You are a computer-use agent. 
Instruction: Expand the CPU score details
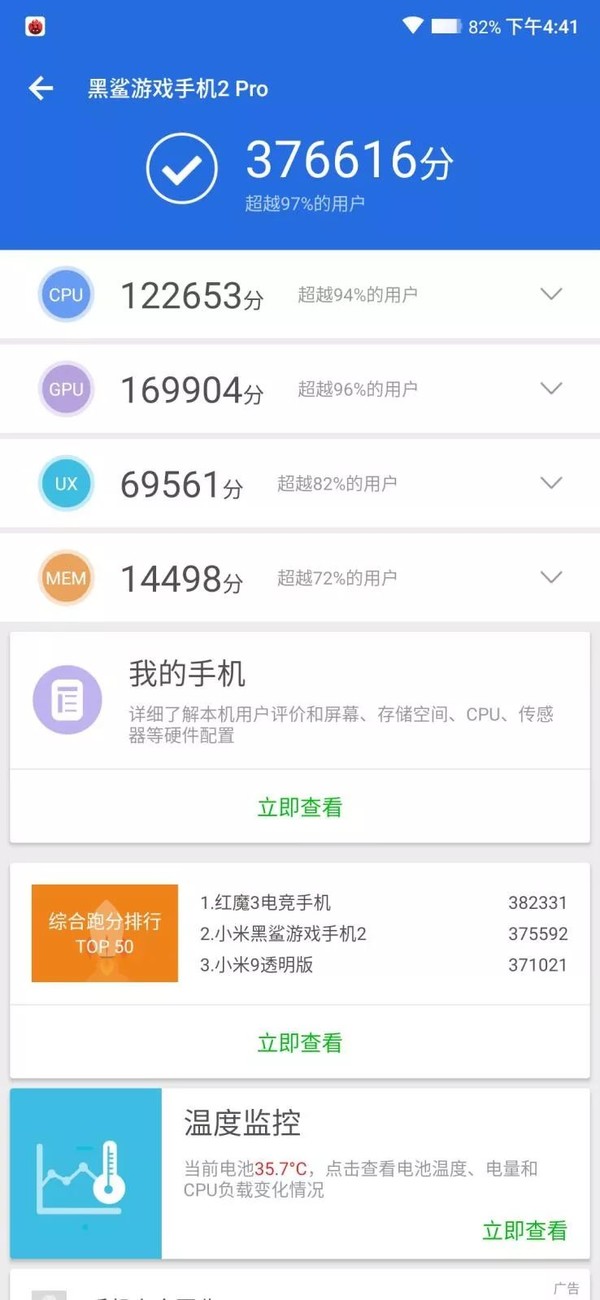[551, 294]
